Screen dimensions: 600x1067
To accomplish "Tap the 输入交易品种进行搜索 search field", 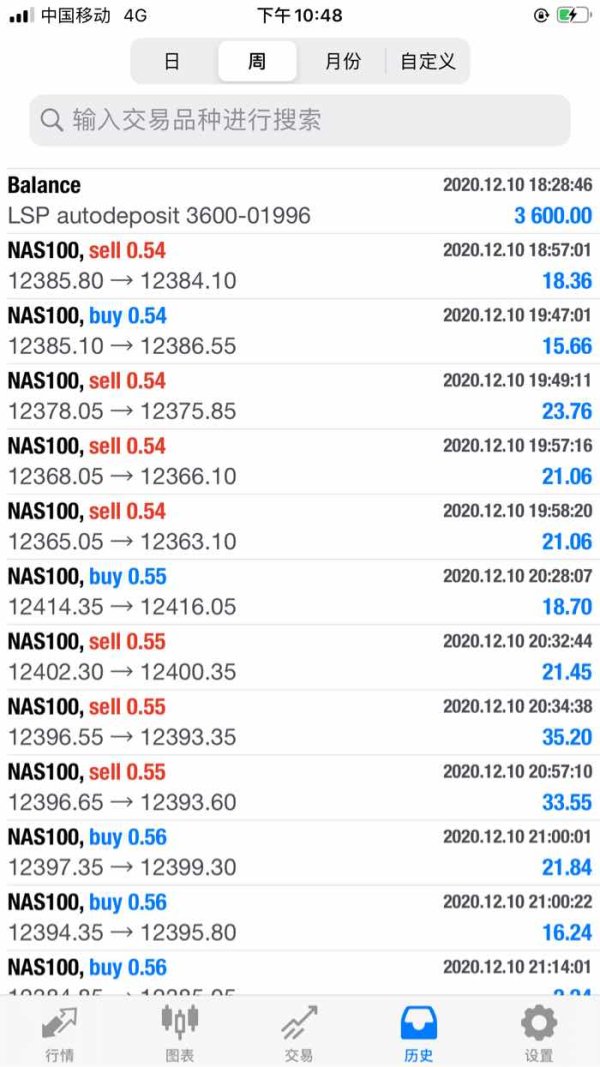I will click(x=300, y=121).
